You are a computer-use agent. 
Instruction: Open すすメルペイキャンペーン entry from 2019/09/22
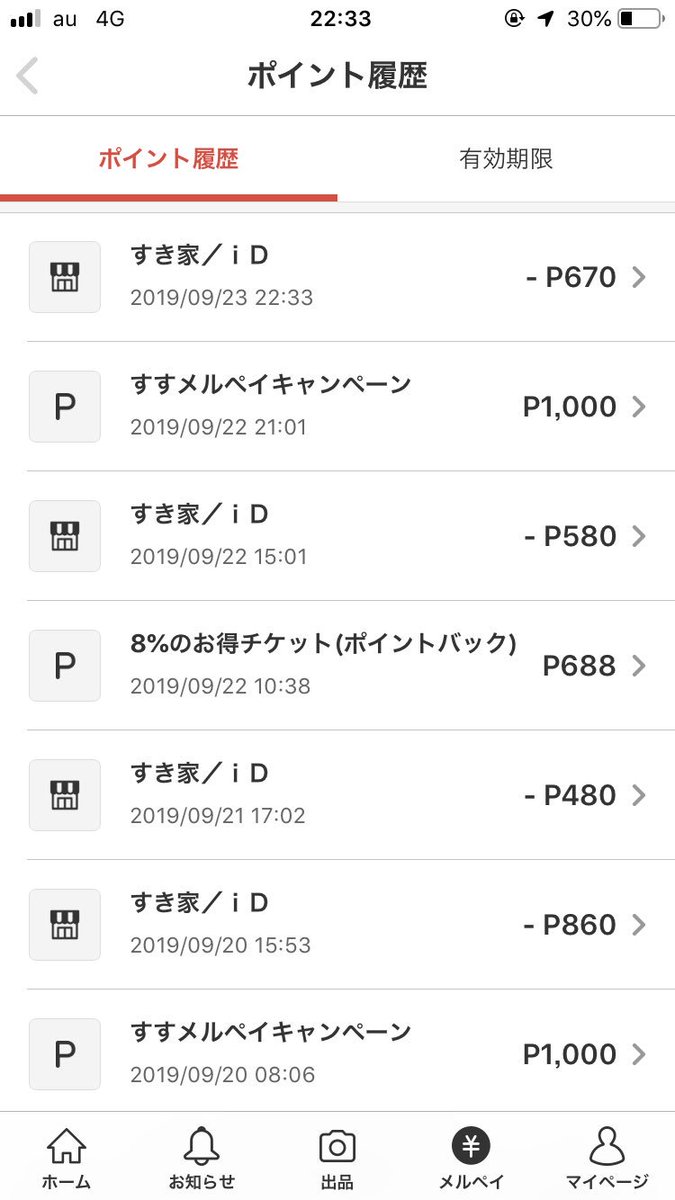(x=337, y=407)
